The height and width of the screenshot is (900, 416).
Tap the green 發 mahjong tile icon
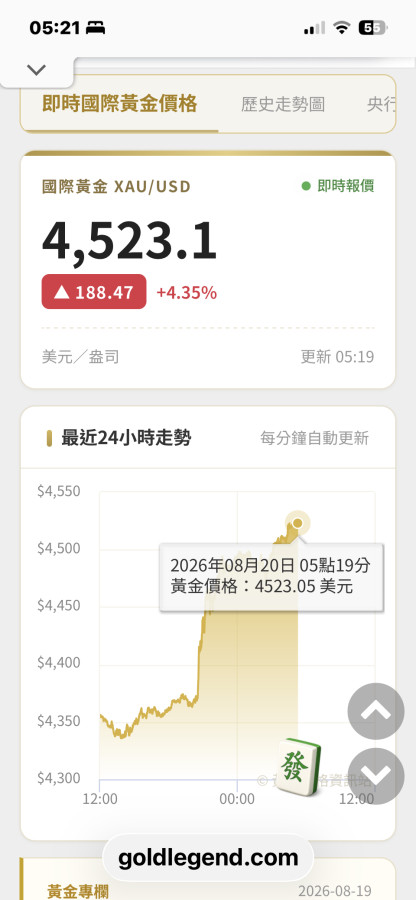(298, 767)
